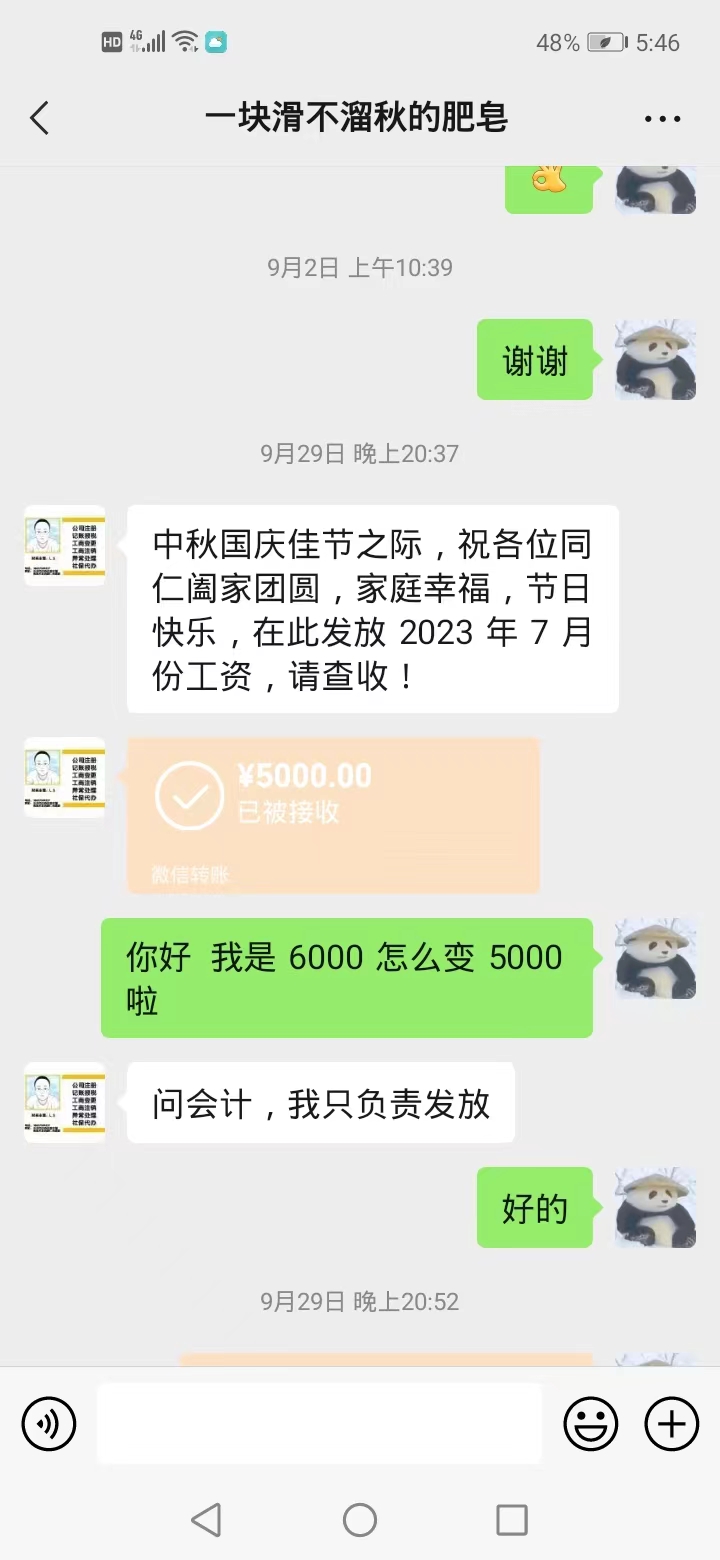Tap the system home button

360,1520
